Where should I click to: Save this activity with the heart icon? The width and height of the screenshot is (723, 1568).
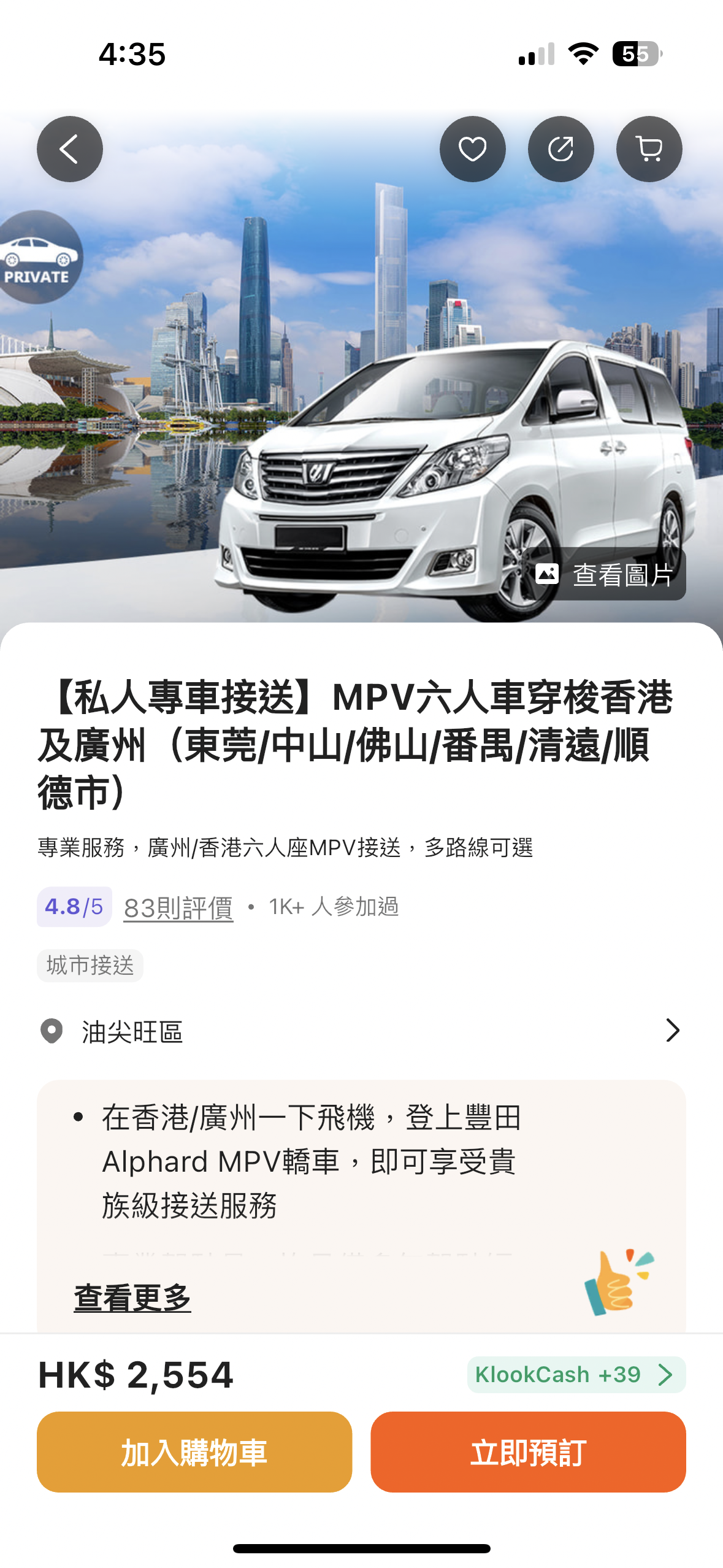472,149
